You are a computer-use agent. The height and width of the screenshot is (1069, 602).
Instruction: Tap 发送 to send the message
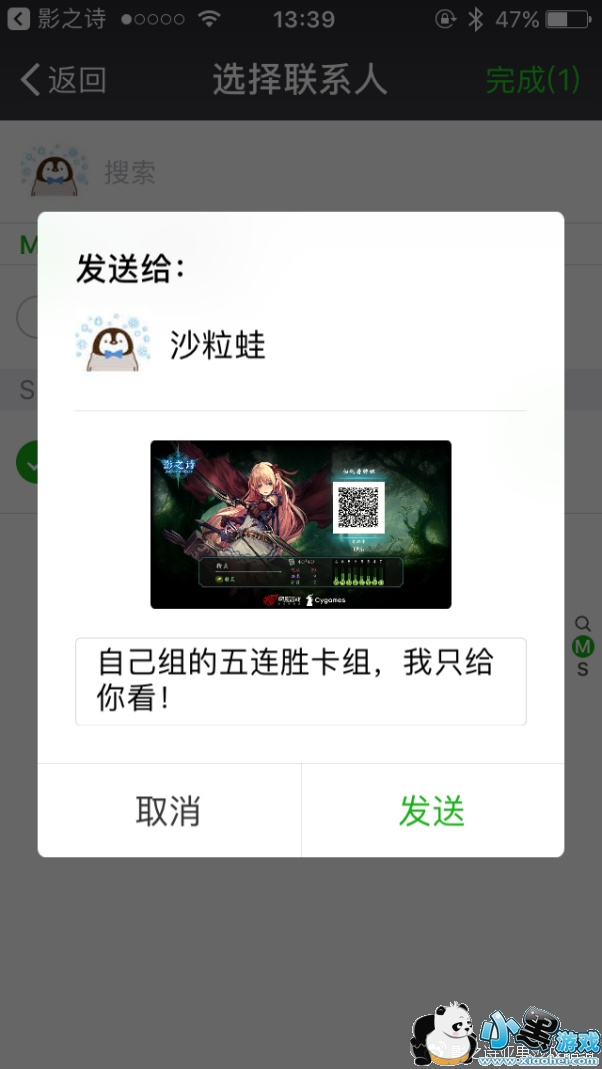[432, 811]
